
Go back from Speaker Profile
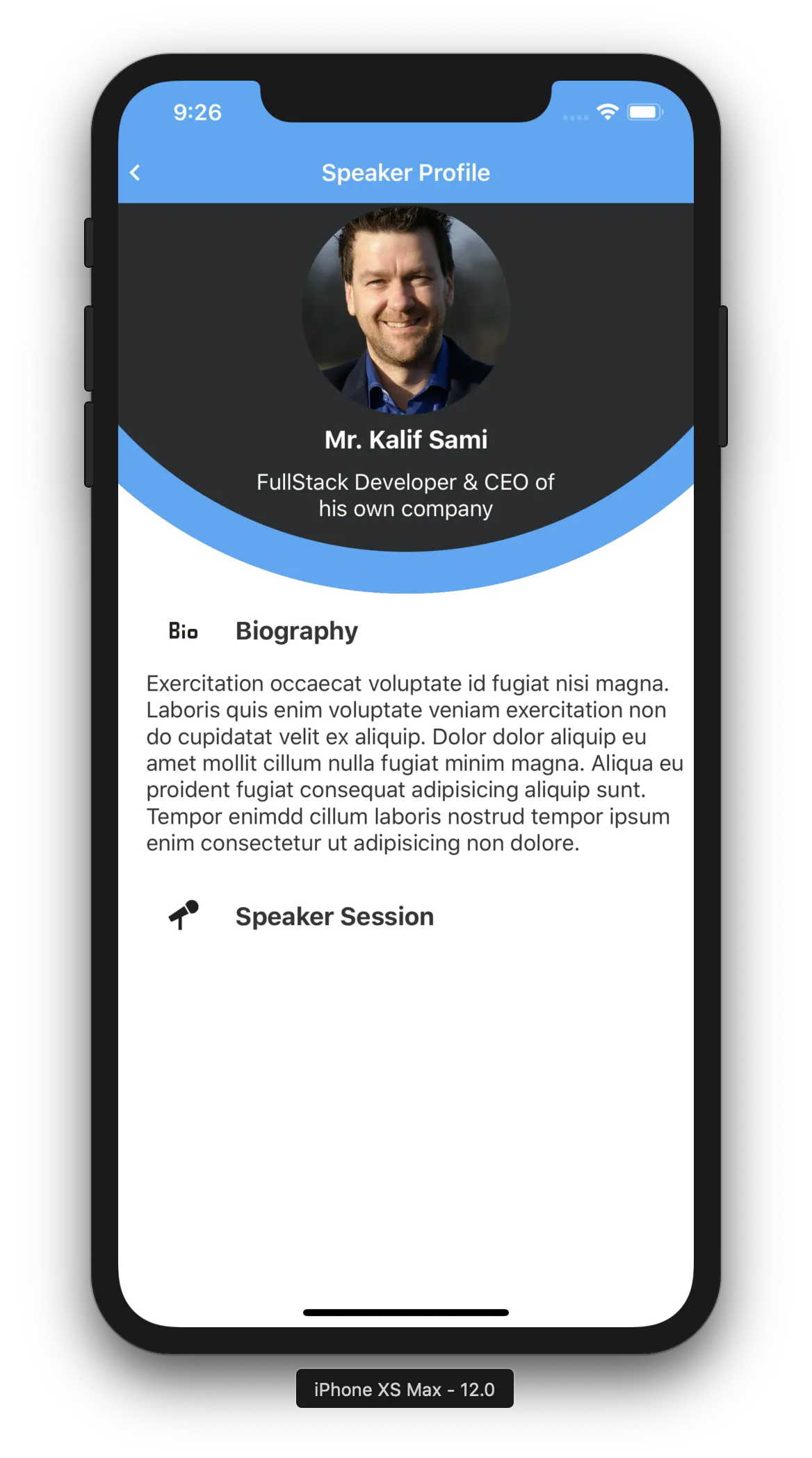point(136,173)
